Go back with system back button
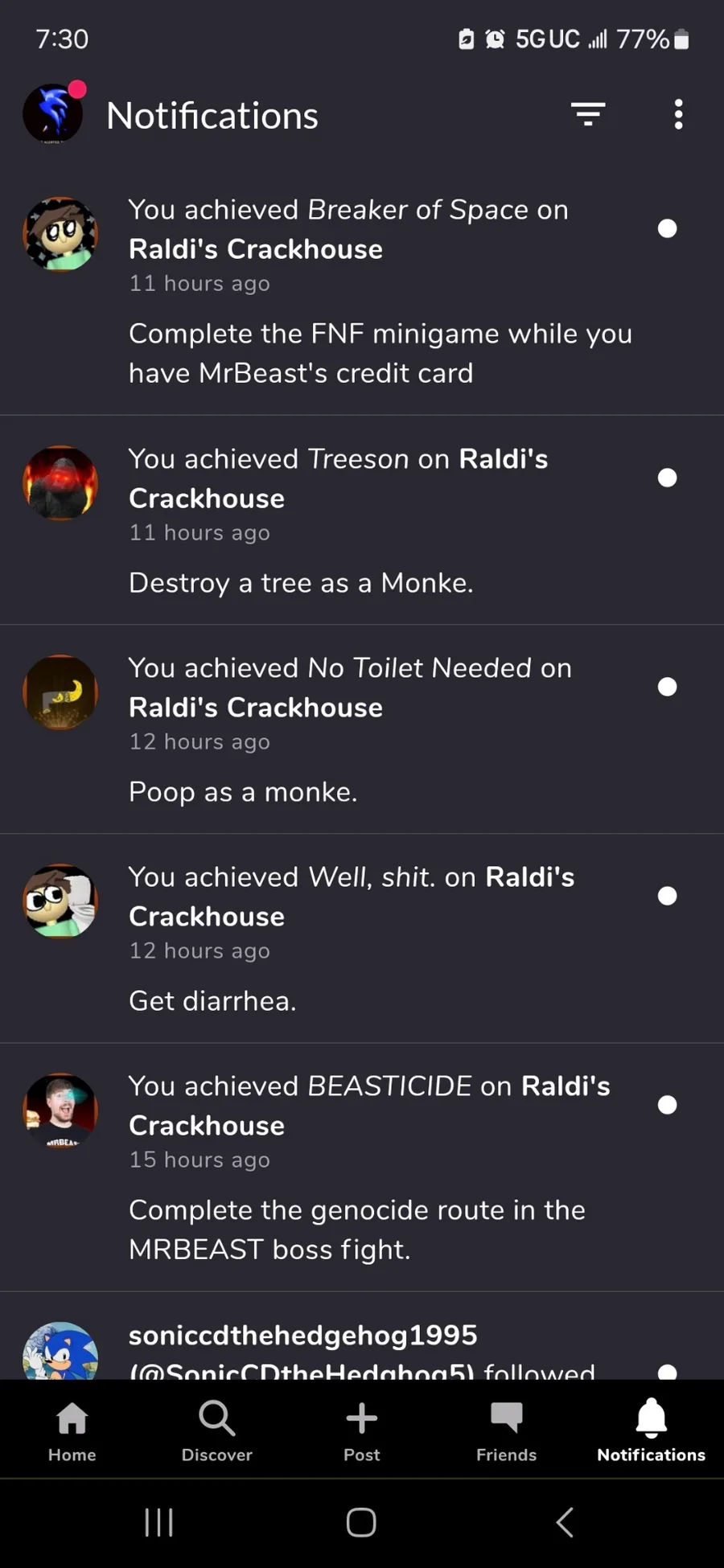This screenshot has width=724, height=1568. [565, 1522]
